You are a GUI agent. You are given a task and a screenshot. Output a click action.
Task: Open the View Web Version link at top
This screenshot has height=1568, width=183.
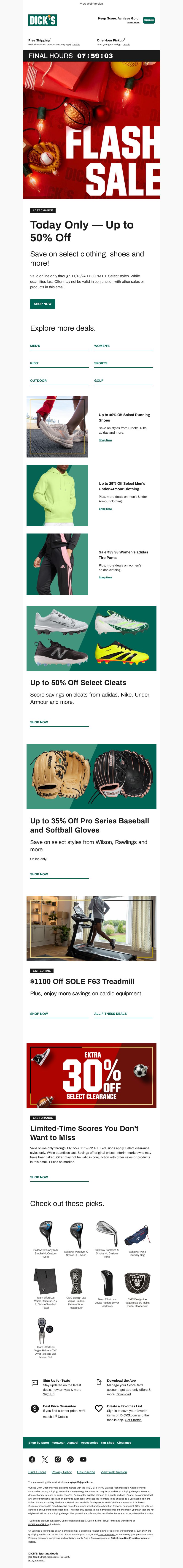tap(91, 4)
